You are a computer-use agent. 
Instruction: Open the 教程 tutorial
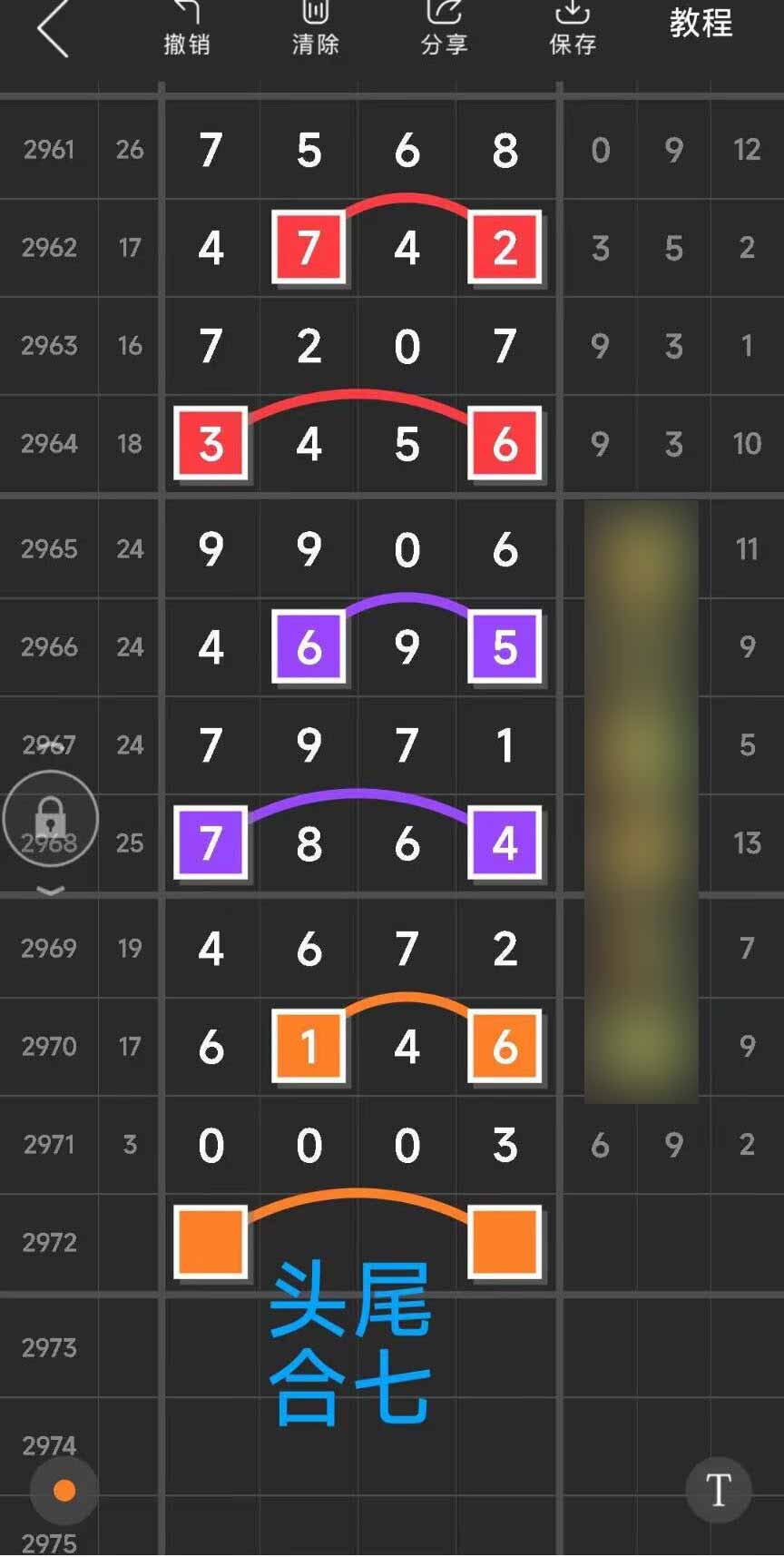tap(701, 23)
